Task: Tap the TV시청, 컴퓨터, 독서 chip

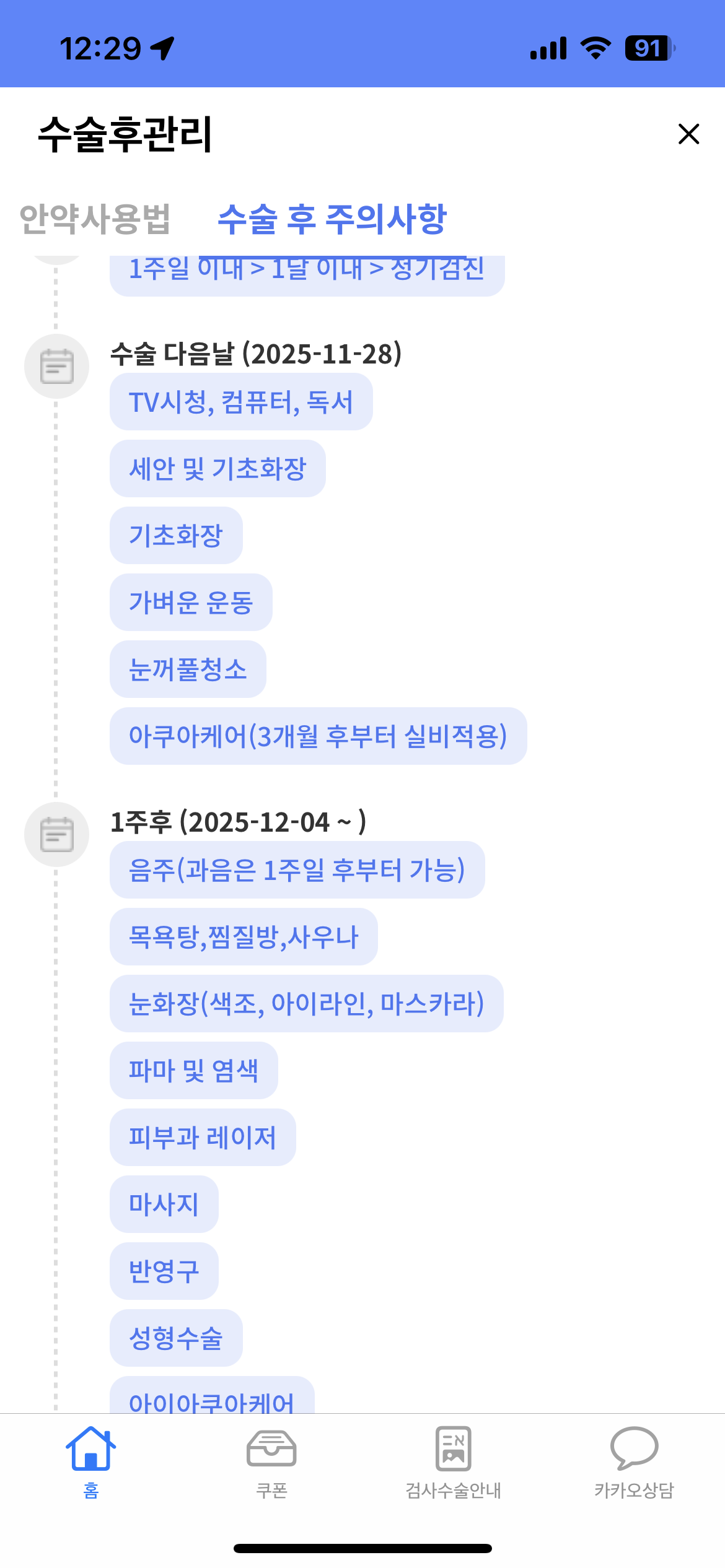Action: point(241,402)
